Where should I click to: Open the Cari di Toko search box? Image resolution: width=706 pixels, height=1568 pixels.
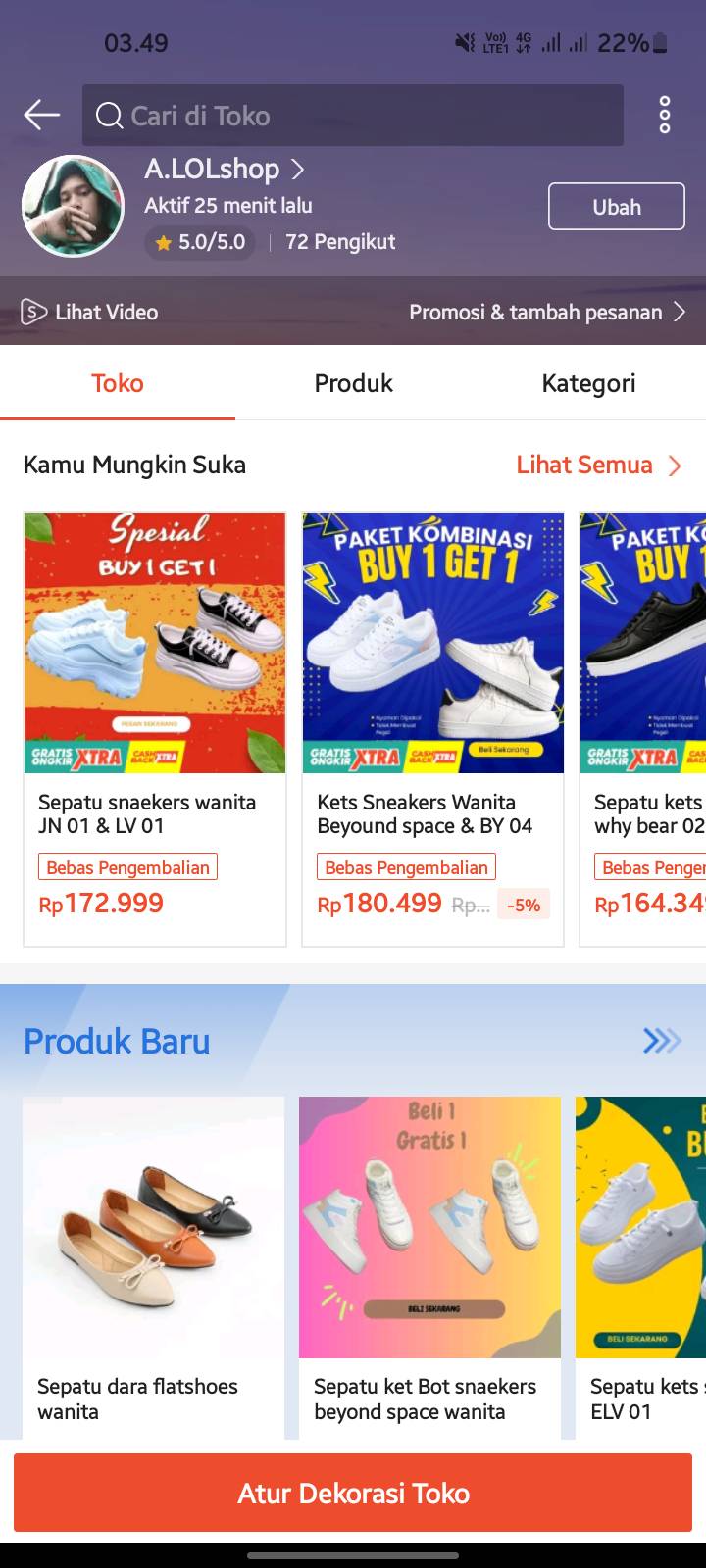353,116
